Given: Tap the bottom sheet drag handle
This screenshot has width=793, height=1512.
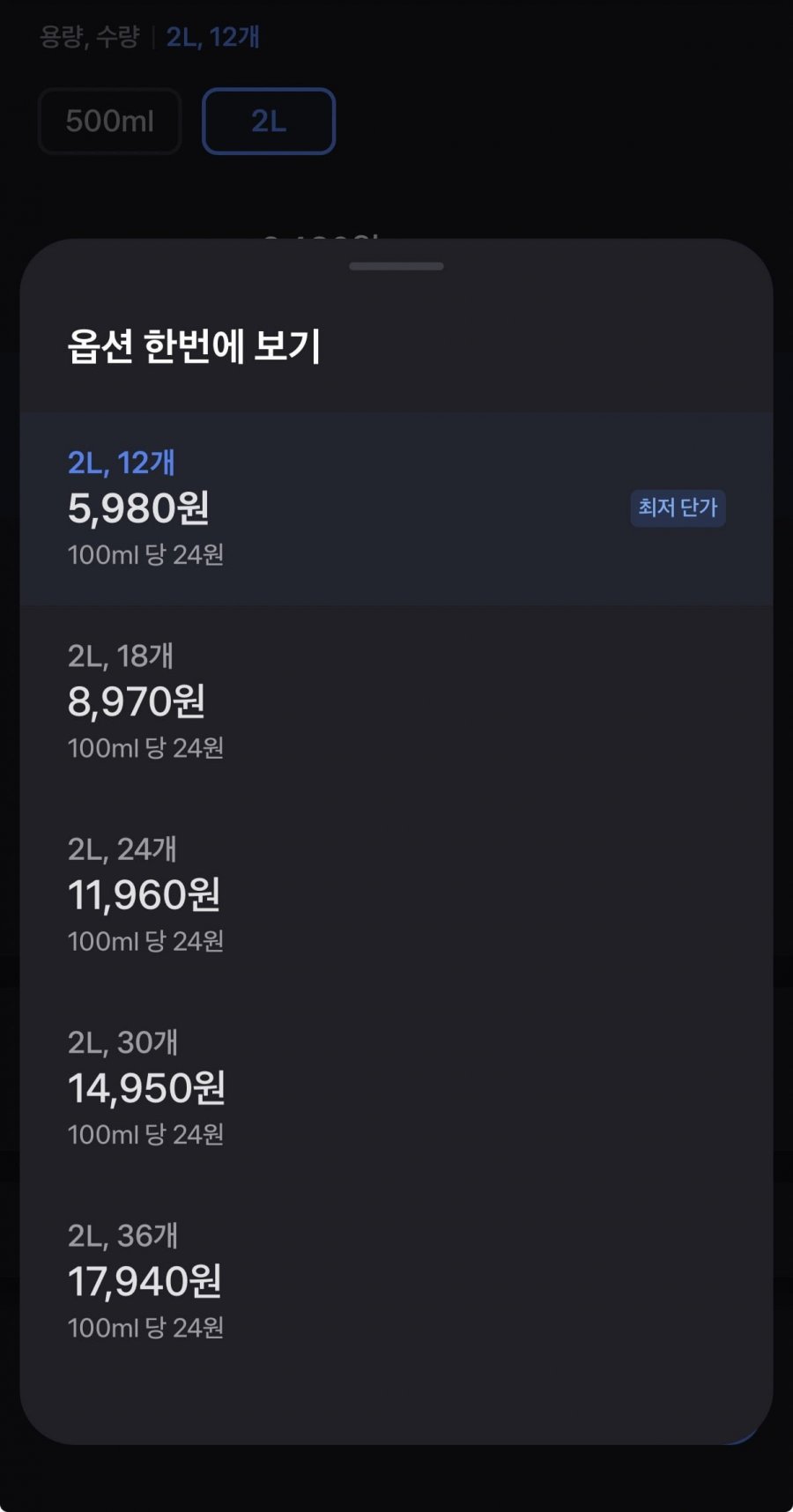Looking at the screenshot, I should (x=396, y=266).
